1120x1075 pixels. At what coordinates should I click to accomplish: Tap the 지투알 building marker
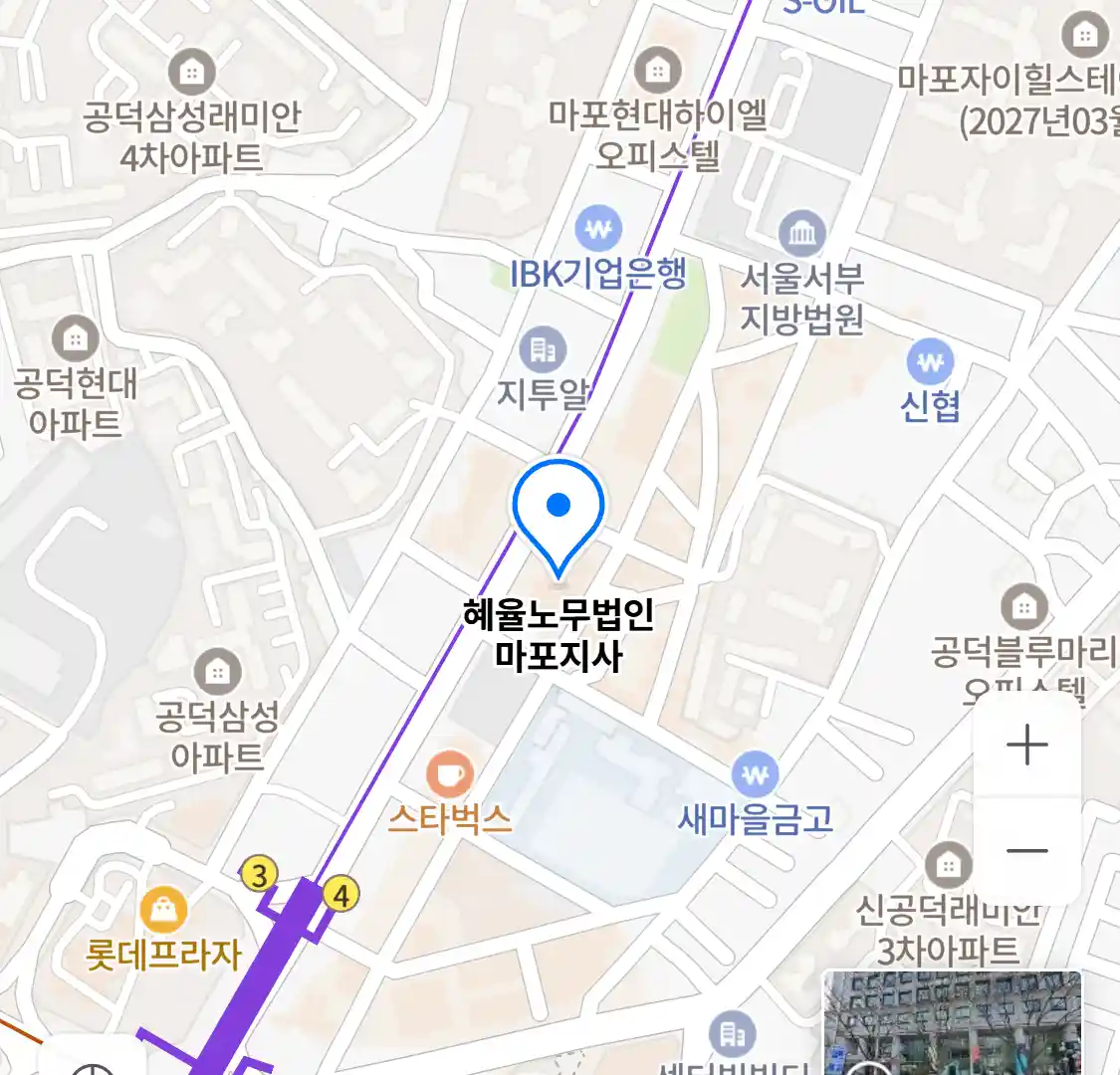[x=543, y=350]
